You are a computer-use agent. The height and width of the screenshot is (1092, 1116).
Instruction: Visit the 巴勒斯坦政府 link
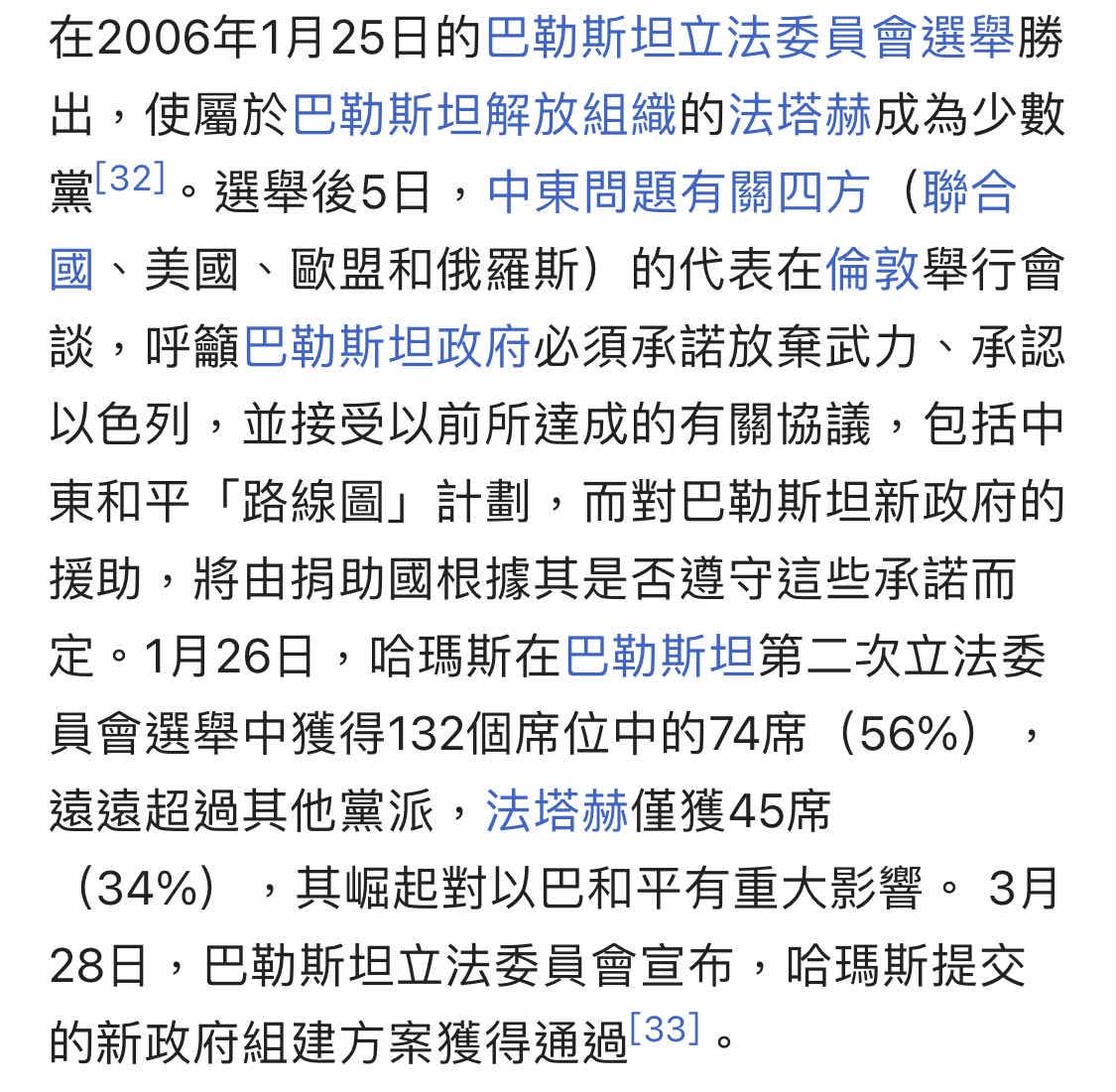coord(387,346)
